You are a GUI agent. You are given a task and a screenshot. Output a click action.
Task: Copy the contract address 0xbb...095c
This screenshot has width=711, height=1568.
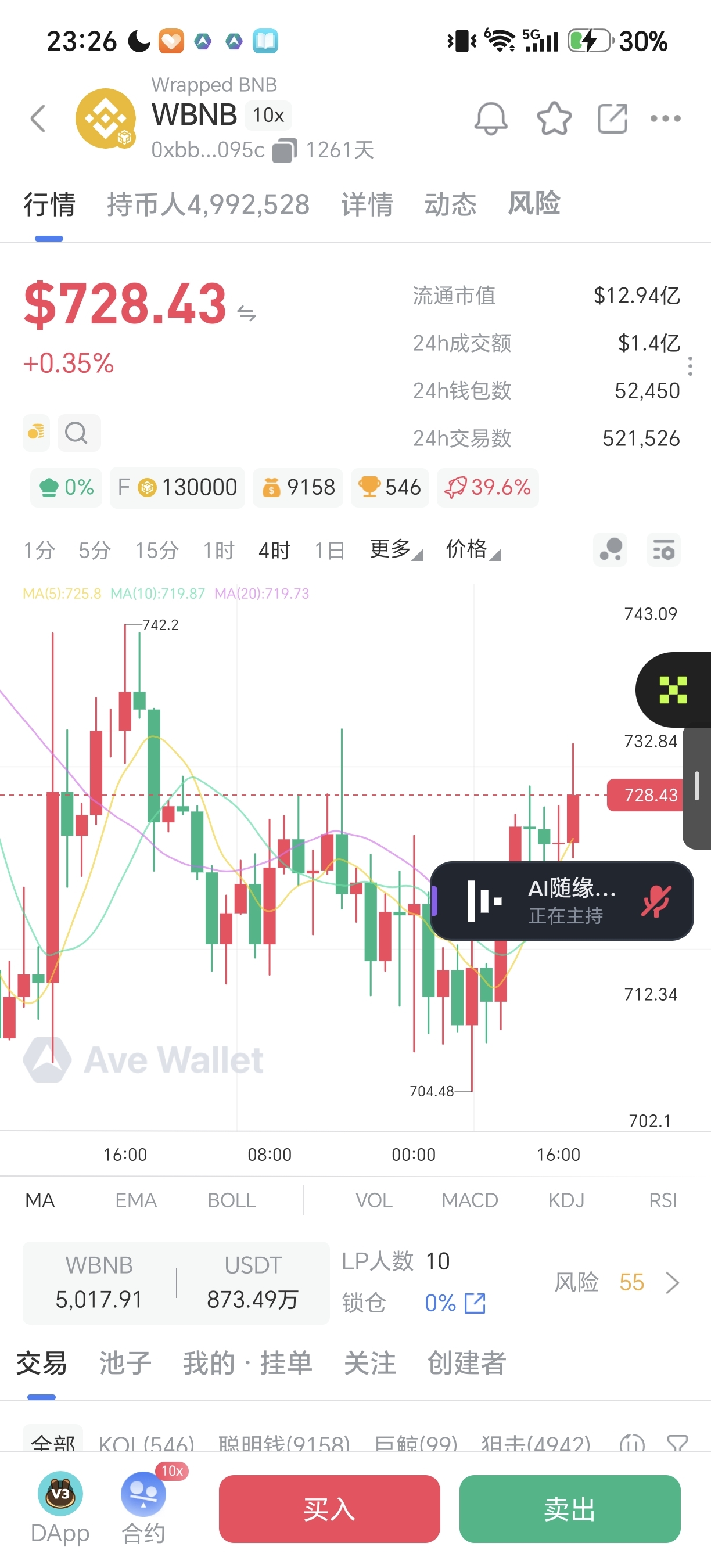[285, 150]
